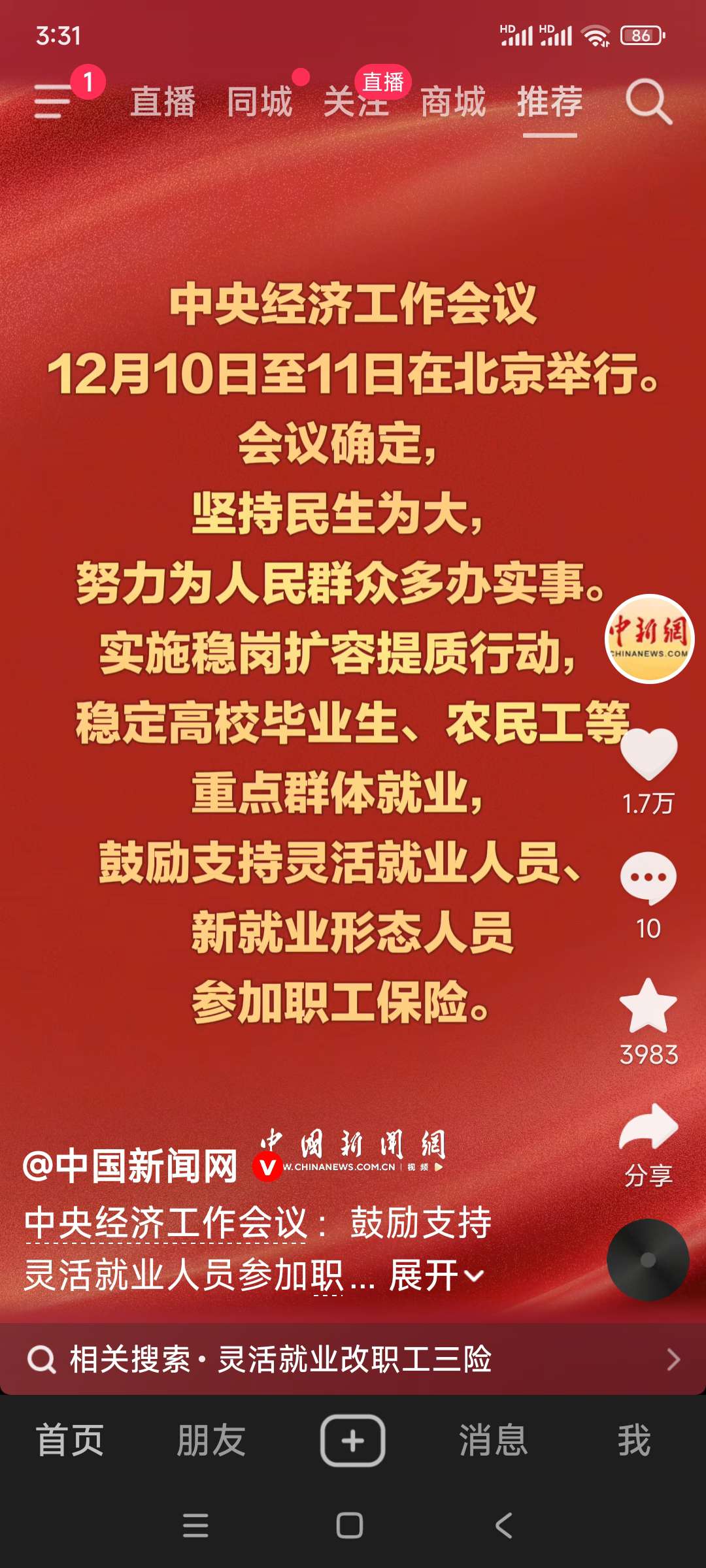Open the 关注 feed tab
The height and width of the screenshot is (1568, 706).
tap(356, 102)
